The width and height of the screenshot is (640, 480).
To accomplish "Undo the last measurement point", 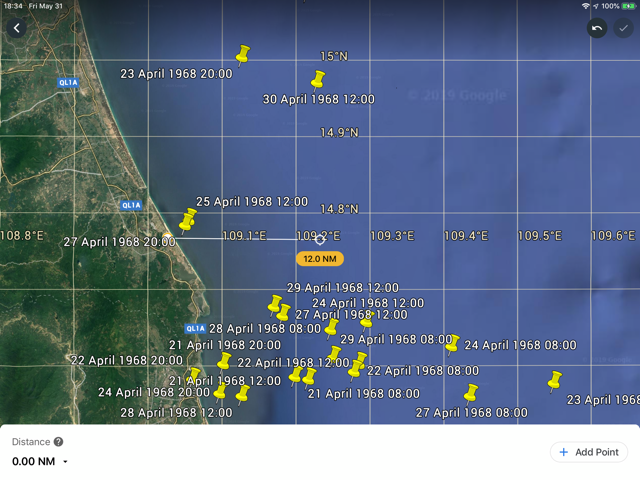I will [597, 28].
